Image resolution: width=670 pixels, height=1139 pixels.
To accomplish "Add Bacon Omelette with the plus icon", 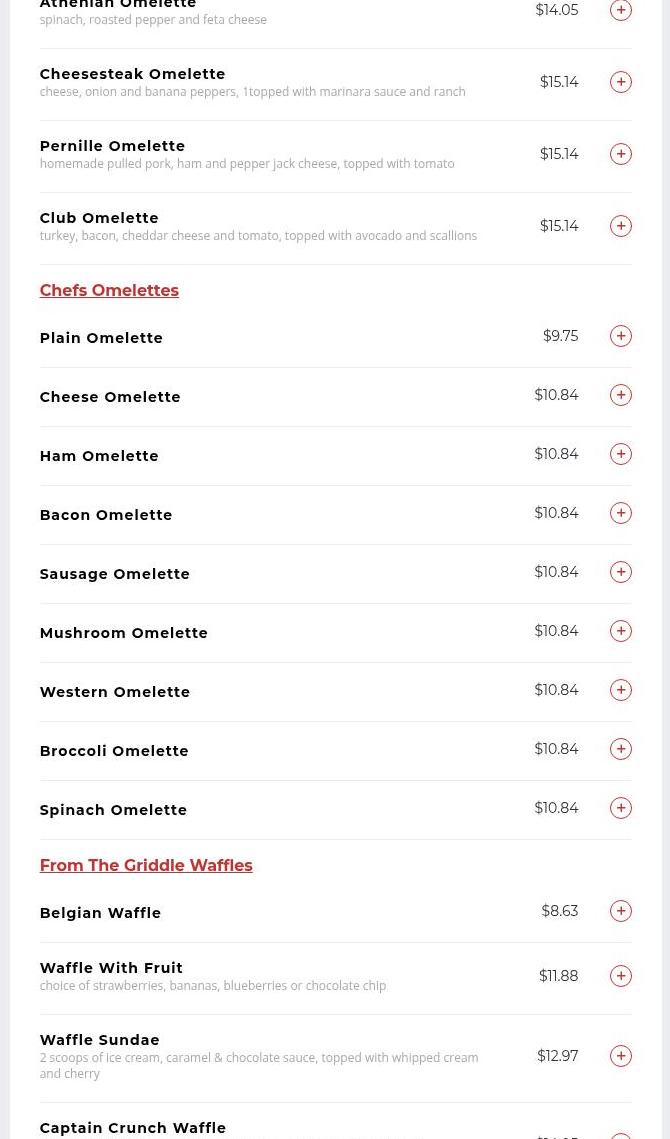I will [x=621, y=513].
